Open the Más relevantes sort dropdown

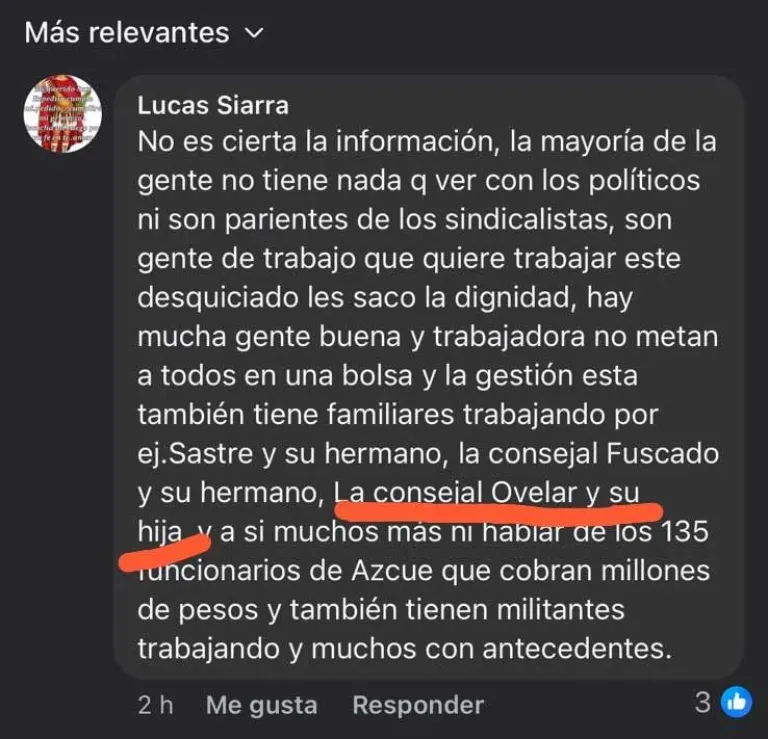[143, 32]
